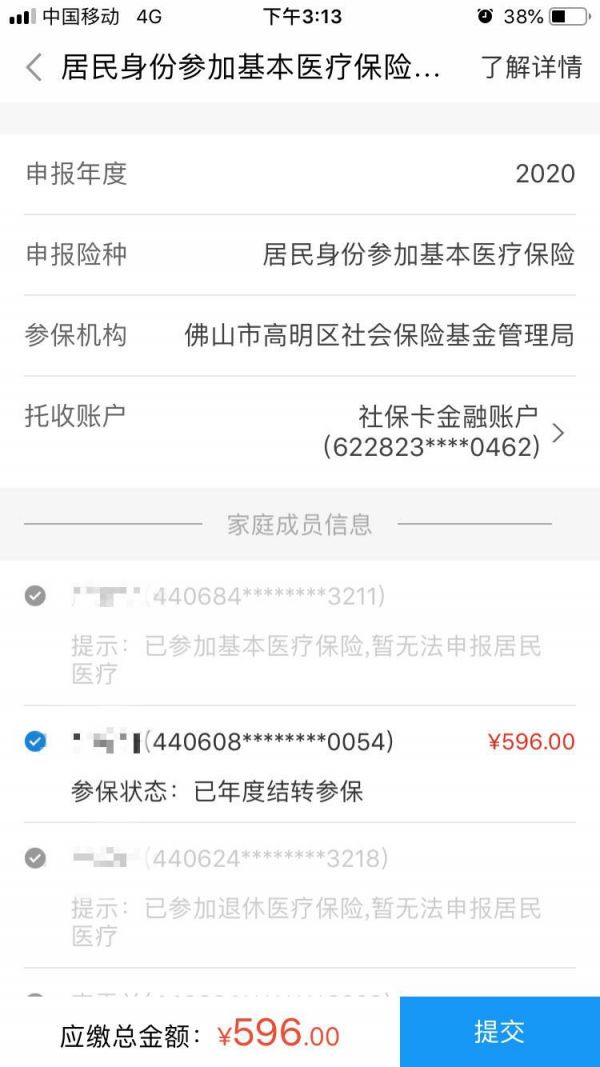Tap the 提交 submit button

(x=500, y=1032)
